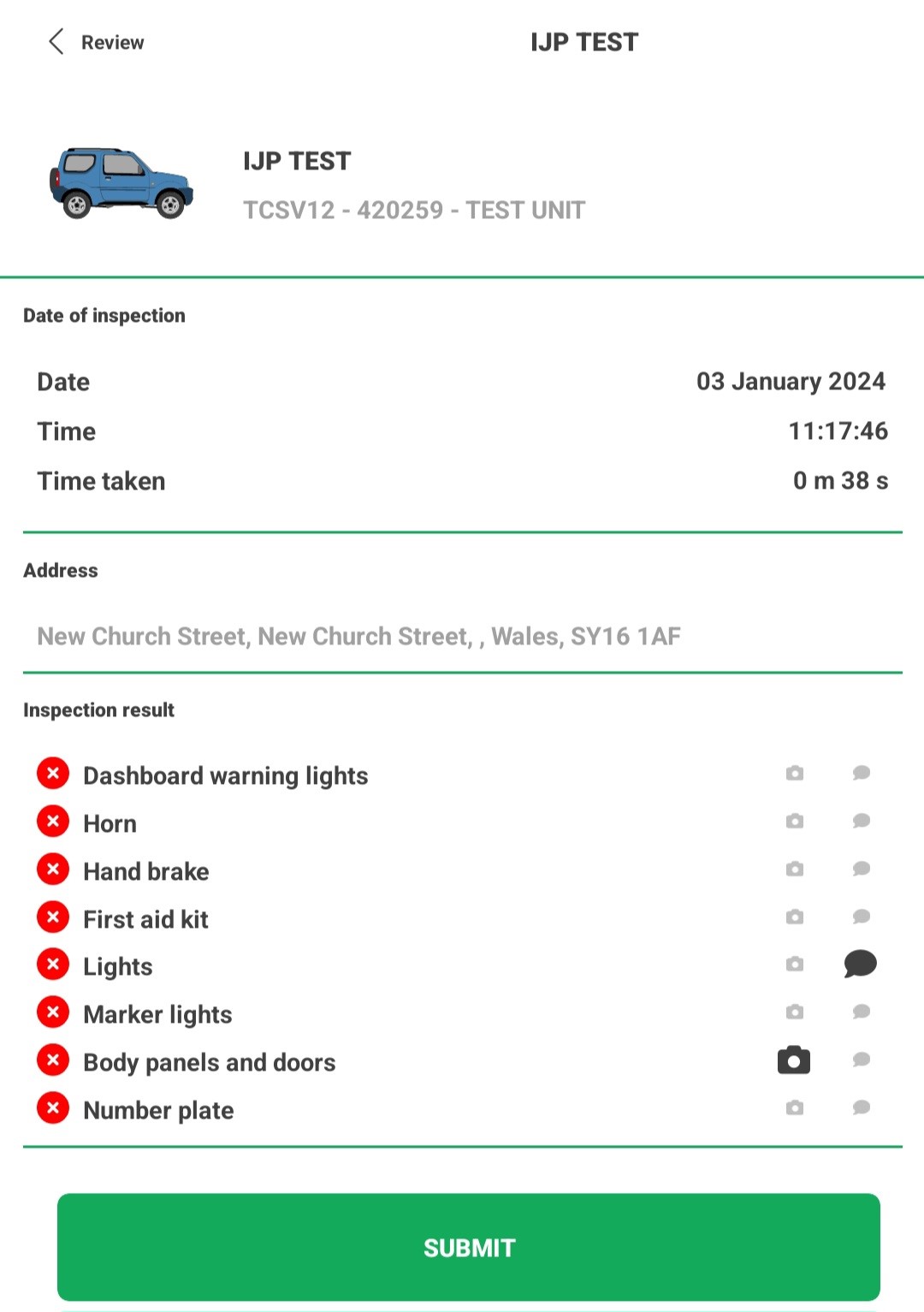The height and width of the screenshot is (1312, 924).
Task: Open the comment icon for Marker lights
Action: [x=860, y=1012]
